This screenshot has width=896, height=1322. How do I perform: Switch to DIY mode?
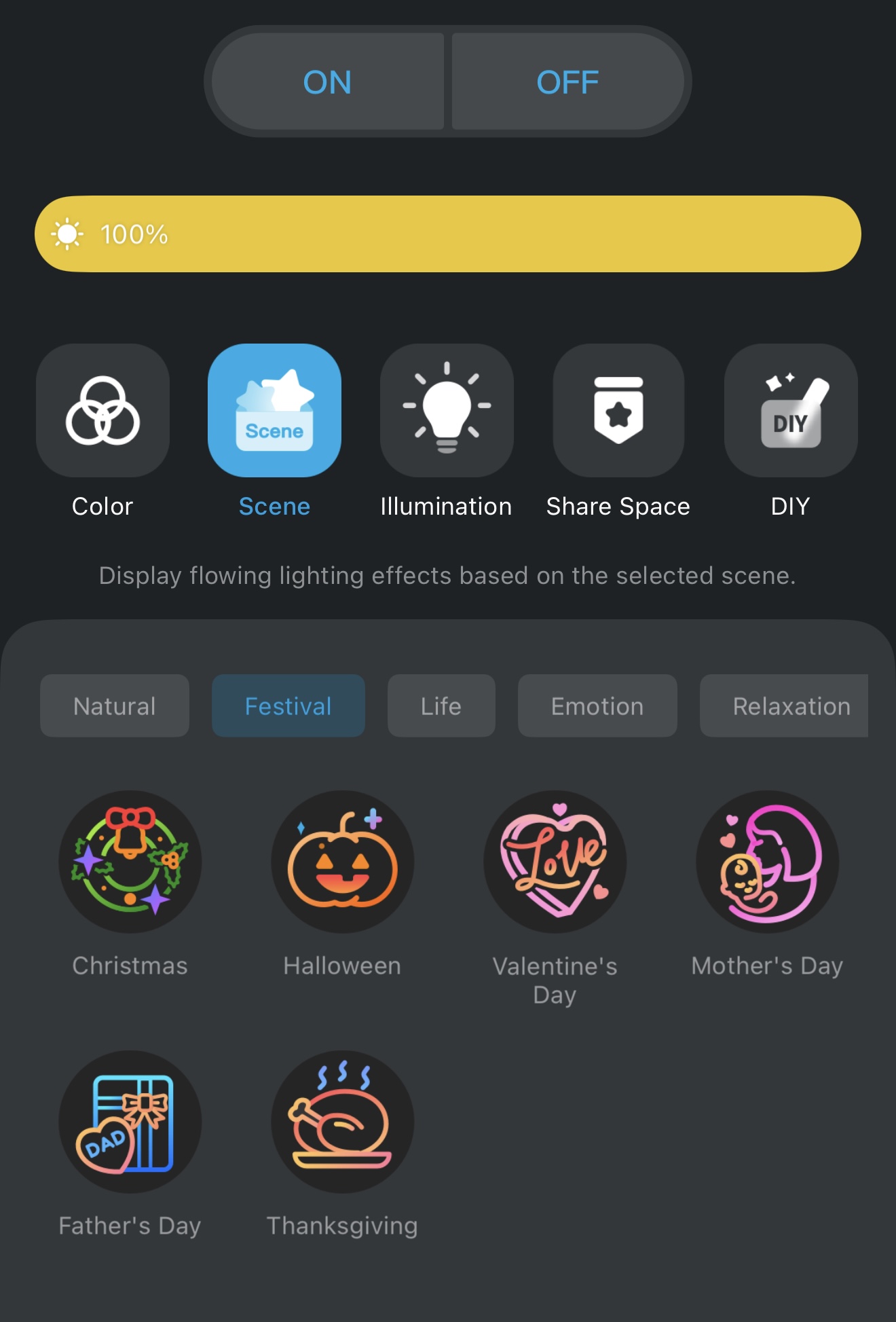tap(790, 411)
